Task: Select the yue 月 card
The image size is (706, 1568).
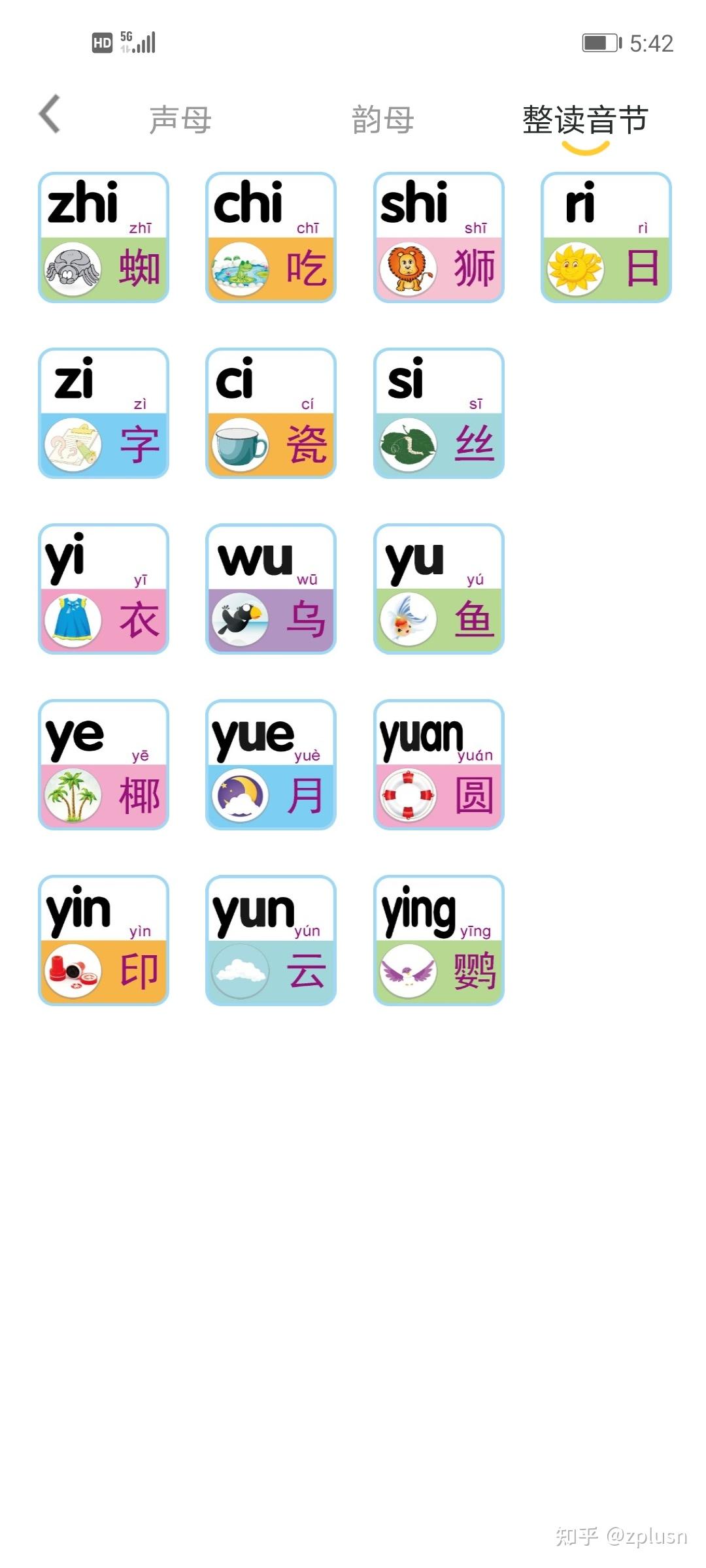Action: [x=271, y=764]
